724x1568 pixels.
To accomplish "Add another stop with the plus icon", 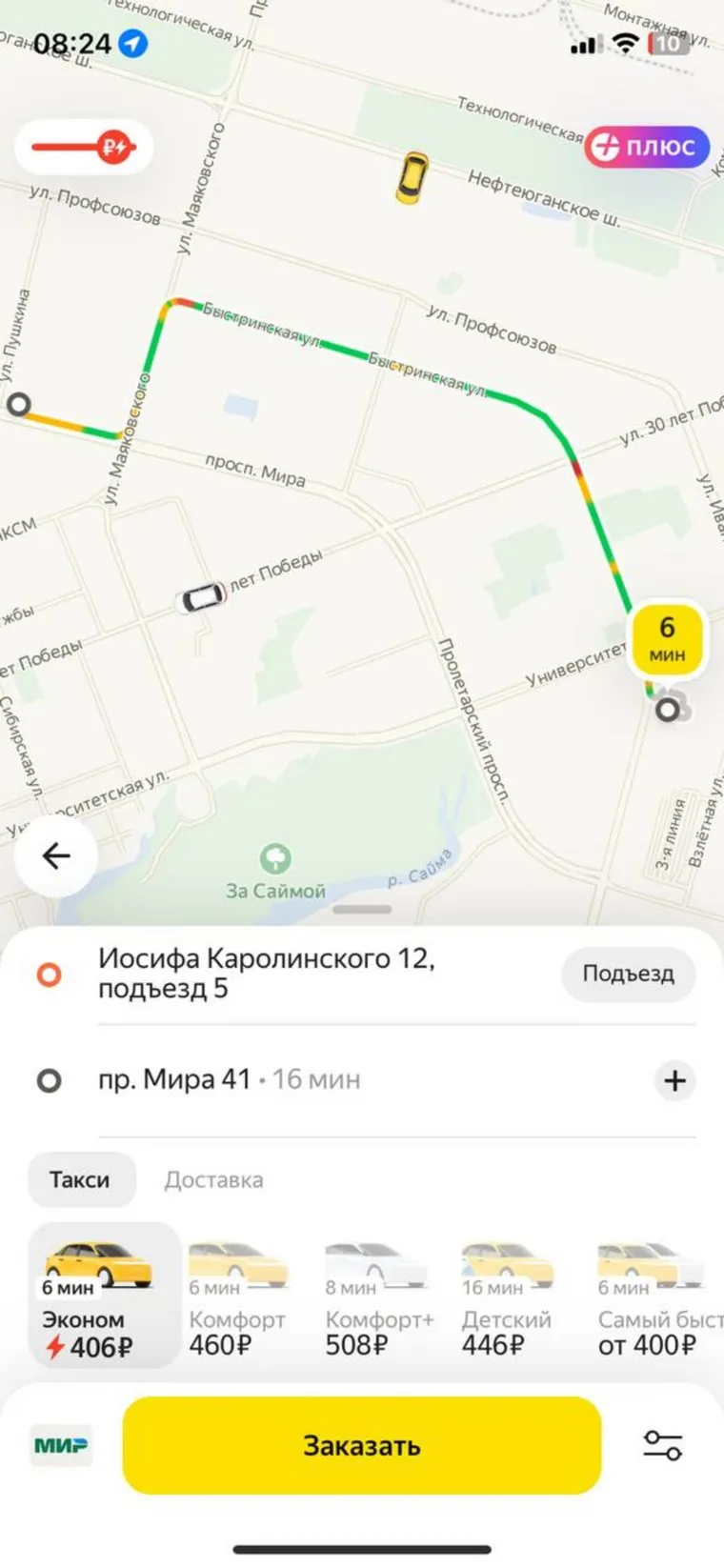I will click(674, 1080).
